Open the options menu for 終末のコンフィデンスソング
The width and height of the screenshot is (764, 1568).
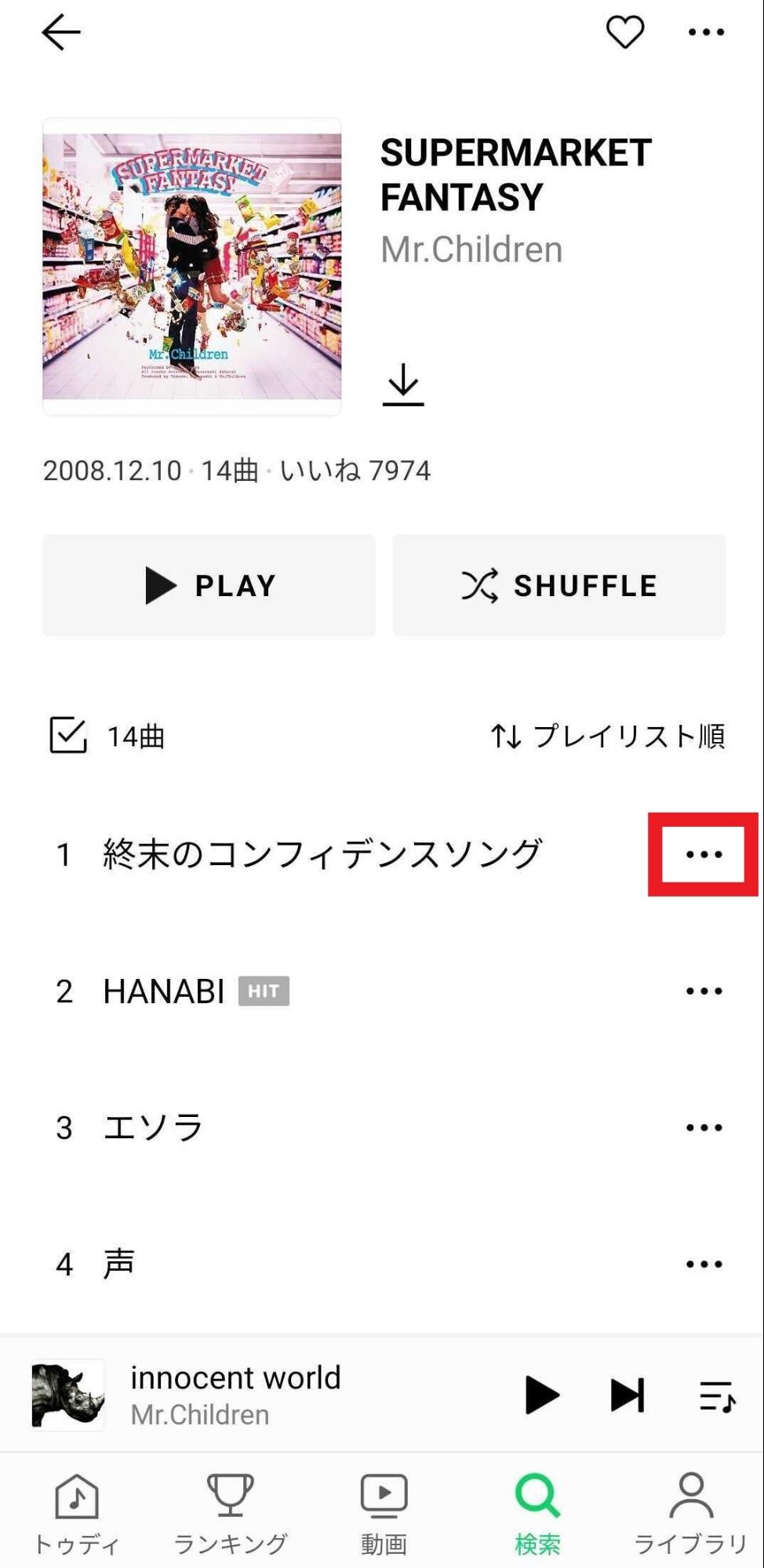(x=702, y=854)
